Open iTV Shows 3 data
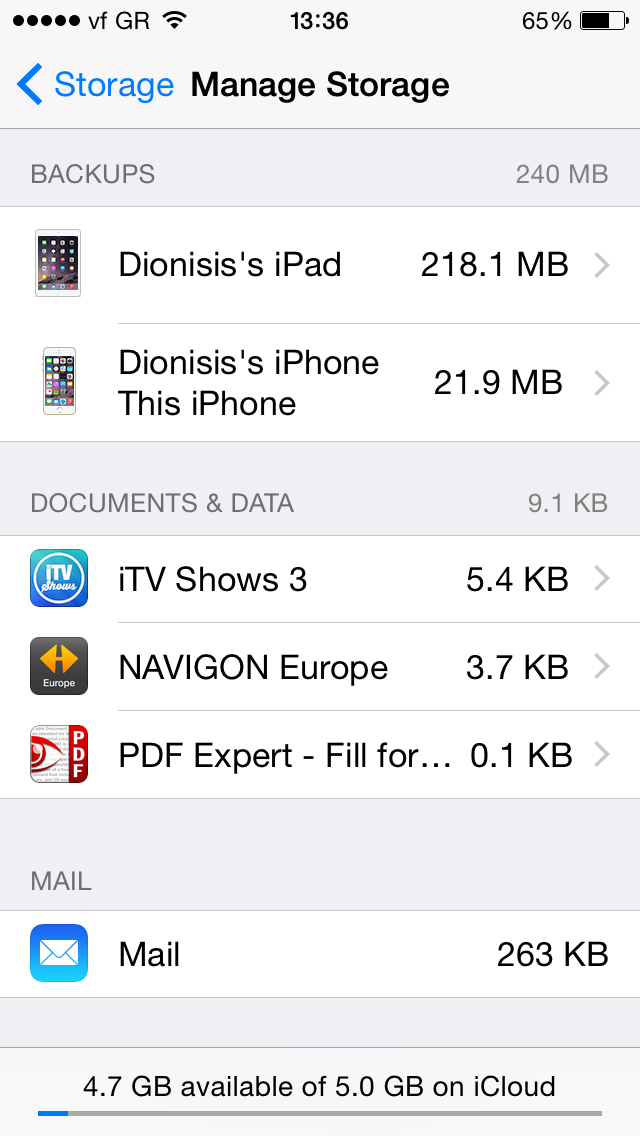Image resolution: width=640 pixels, height=1136 pixels. point(320,579)
